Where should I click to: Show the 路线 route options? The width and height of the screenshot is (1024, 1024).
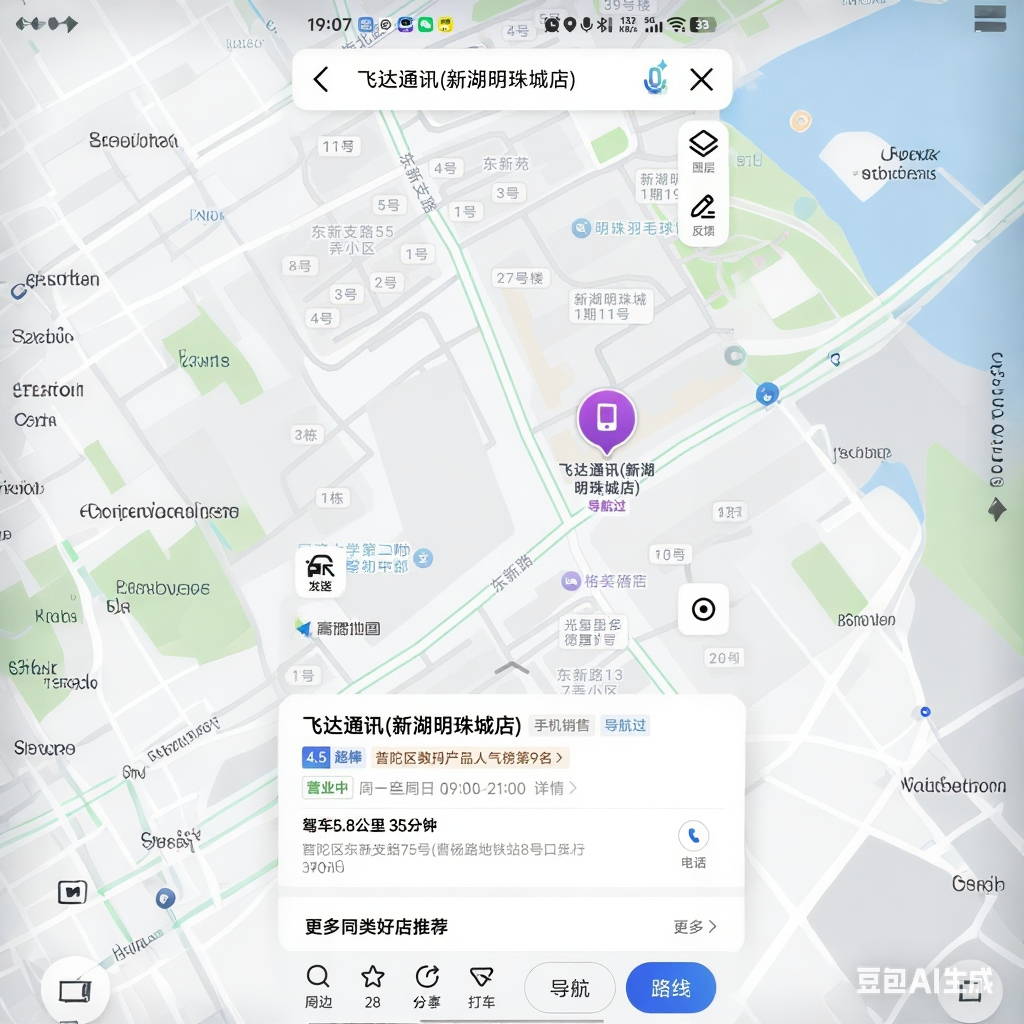pos(671,989)
